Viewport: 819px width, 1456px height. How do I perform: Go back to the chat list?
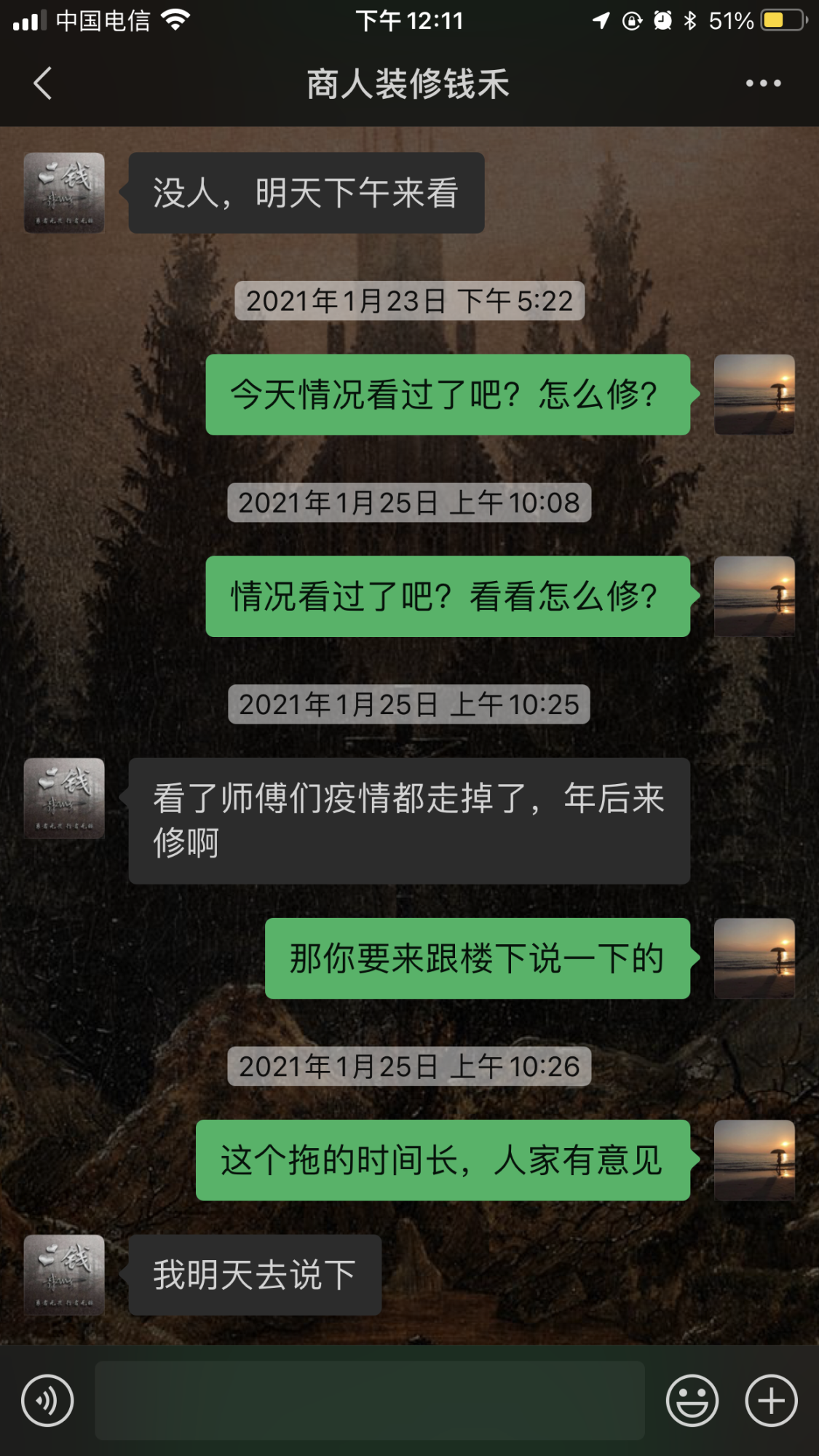(x=44, y=84)
